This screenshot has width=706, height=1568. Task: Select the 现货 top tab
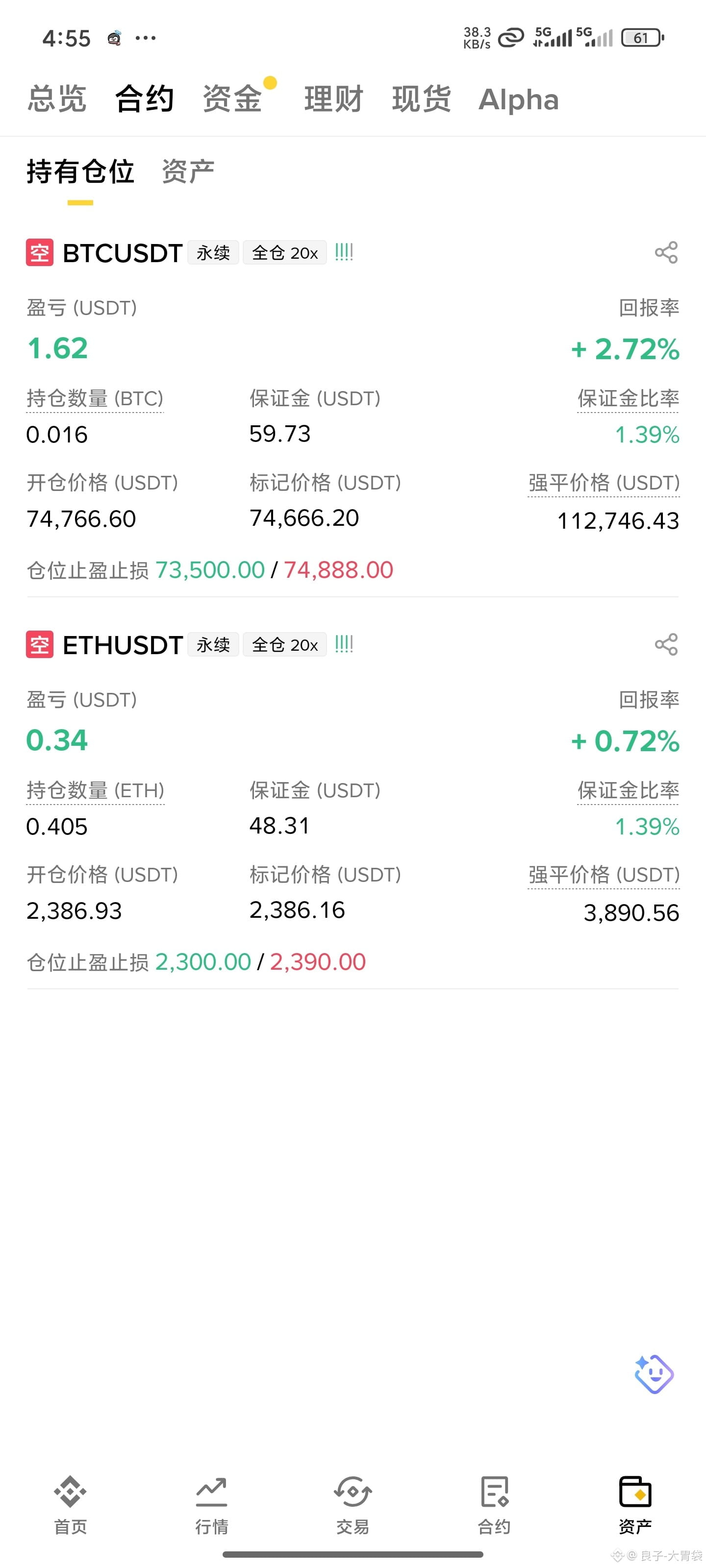[422, 98]
